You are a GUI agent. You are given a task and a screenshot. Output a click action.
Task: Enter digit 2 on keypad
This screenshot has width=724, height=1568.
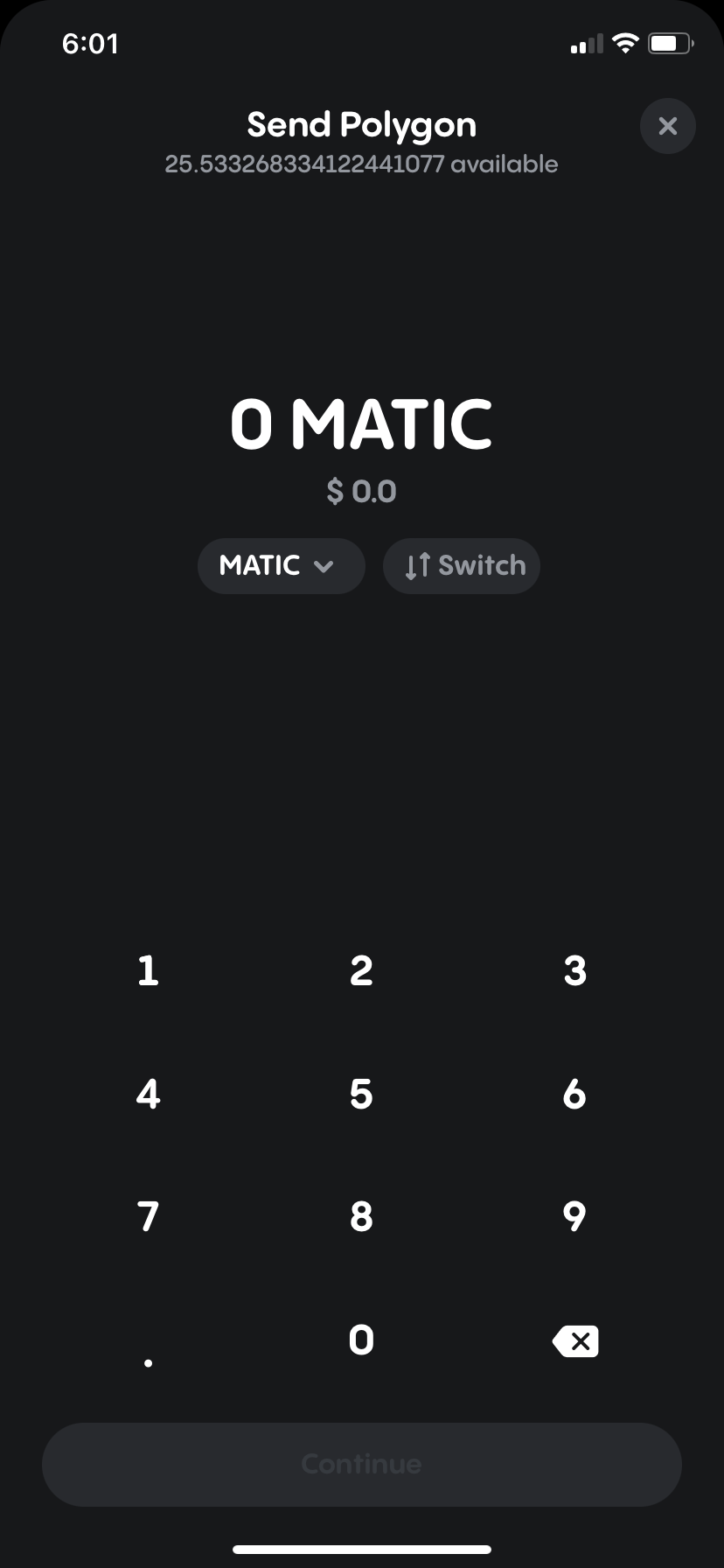(x=362, y=970)
